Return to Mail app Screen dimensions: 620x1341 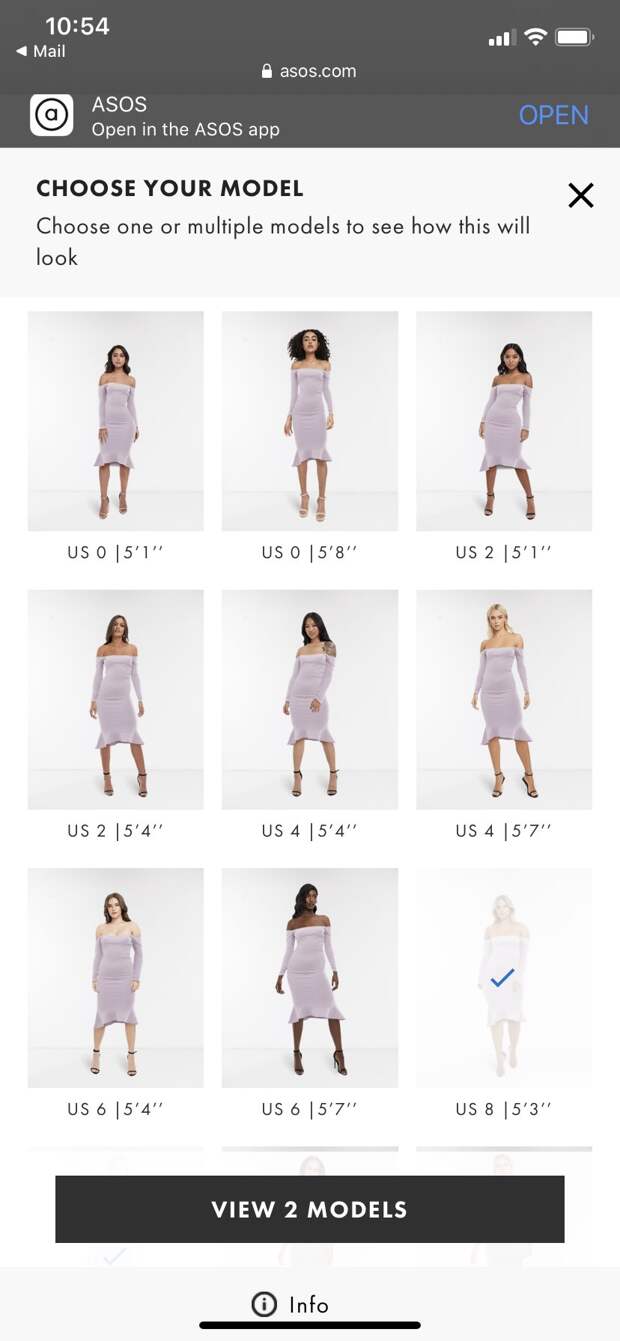pos(40,51)
